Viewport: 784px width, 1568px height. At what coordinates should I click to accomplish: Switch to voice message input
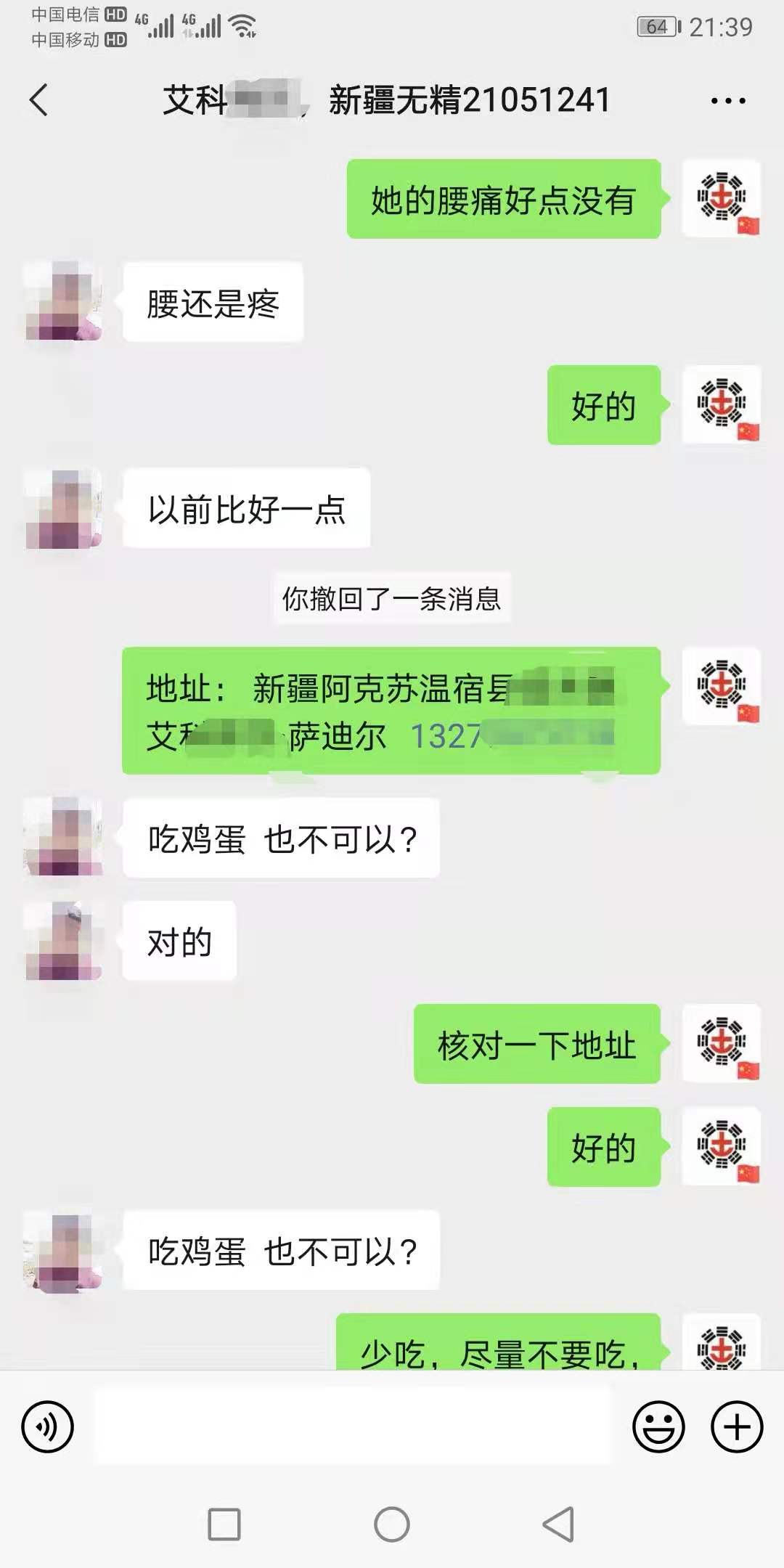coord(48,1426)
